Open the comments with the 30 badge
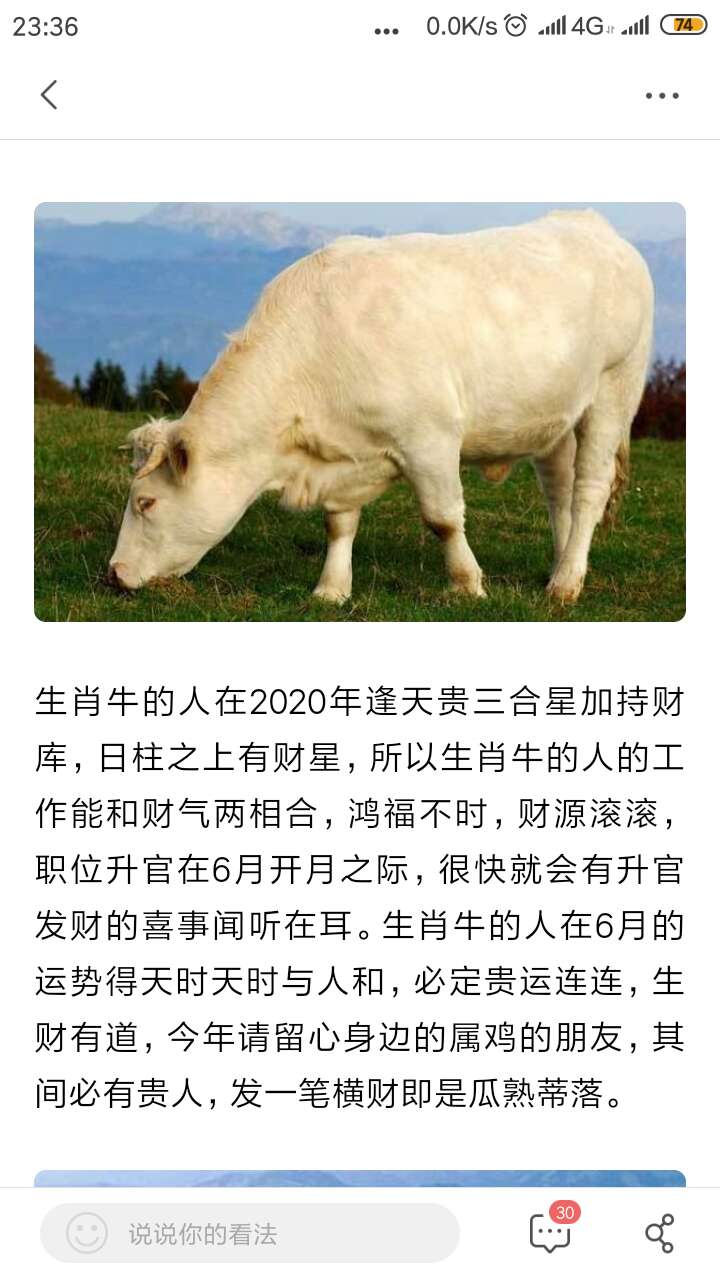 (551, 1231)
